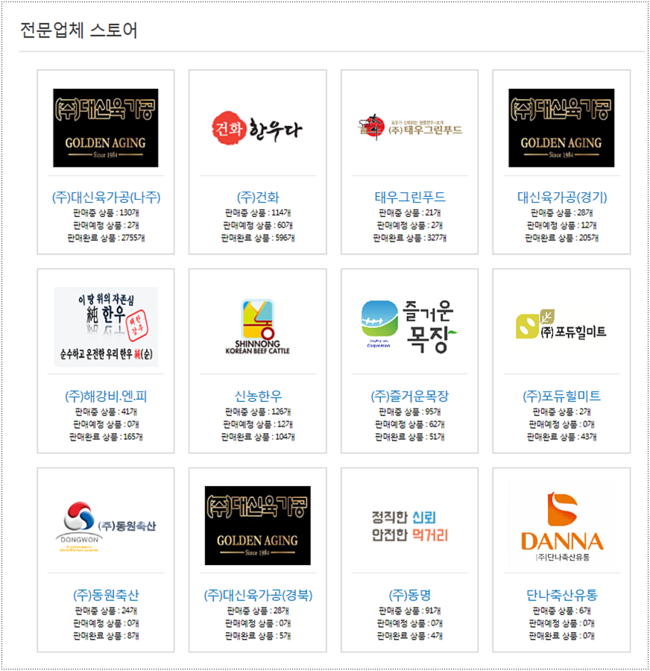Visit the (주)동명 store
This screenshot has width=650, height=671.
pos(410,595)
